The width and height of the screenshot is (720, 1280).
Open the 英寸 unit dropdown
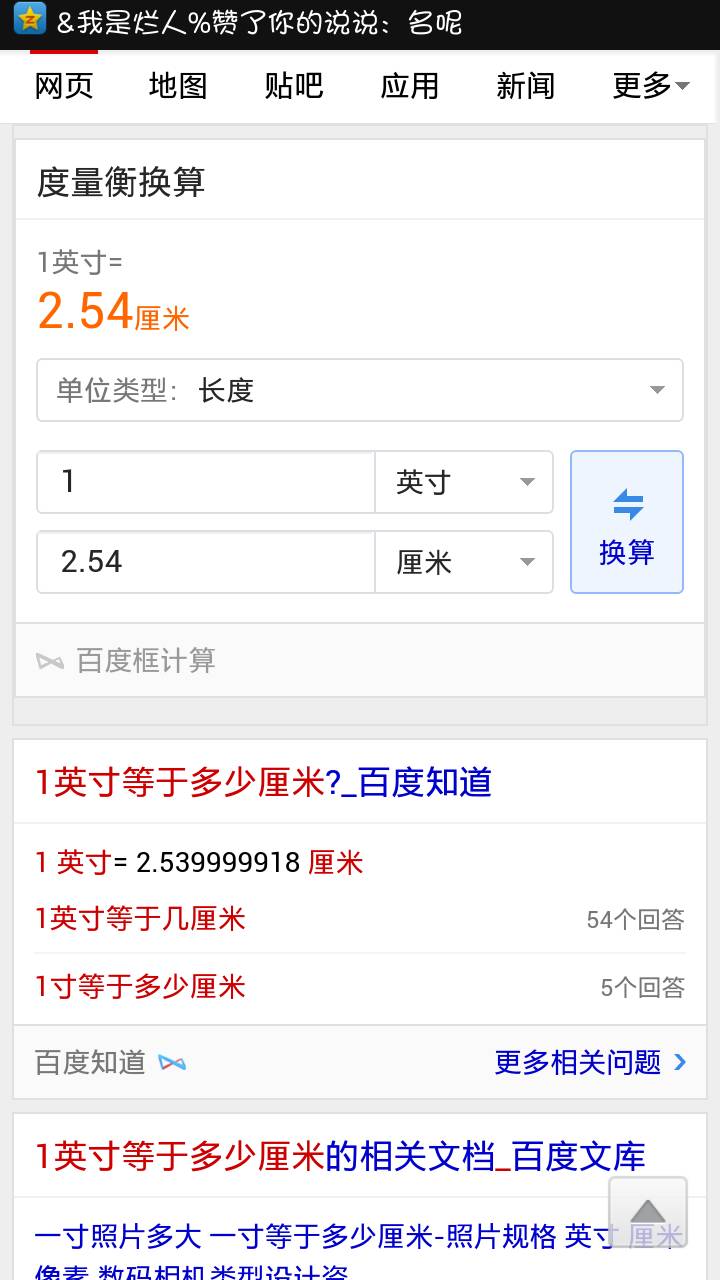pos(464,482)
